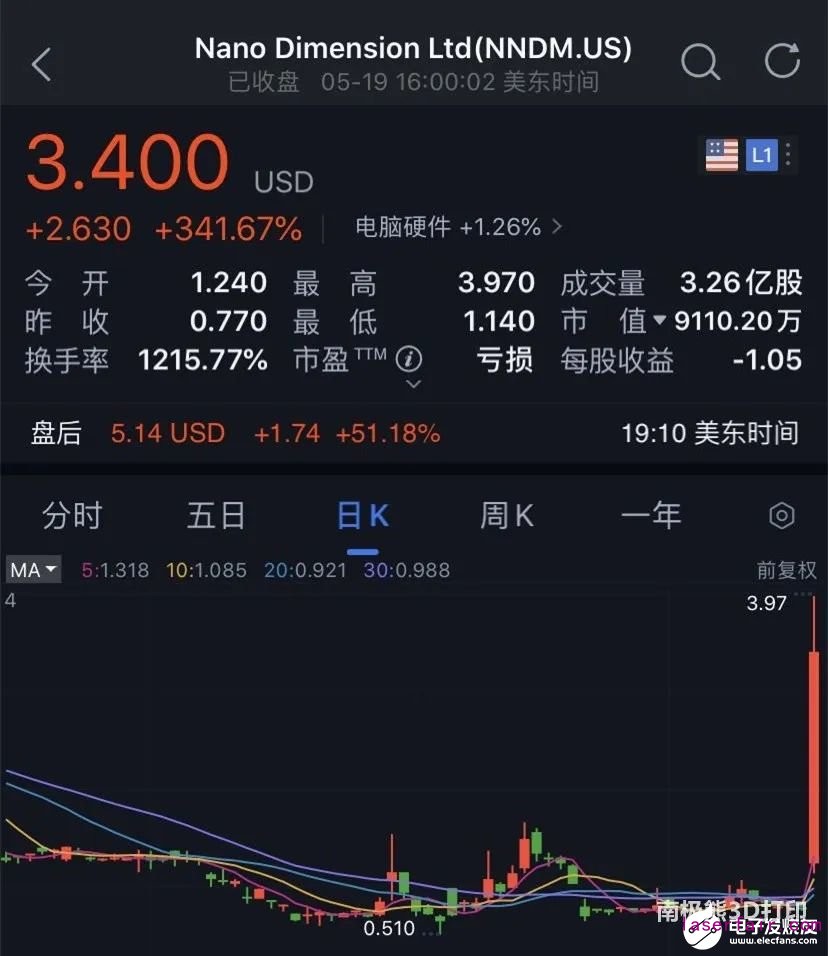
Task: Switch to the 分时 chart tab
Action: (x=72, y=516)
